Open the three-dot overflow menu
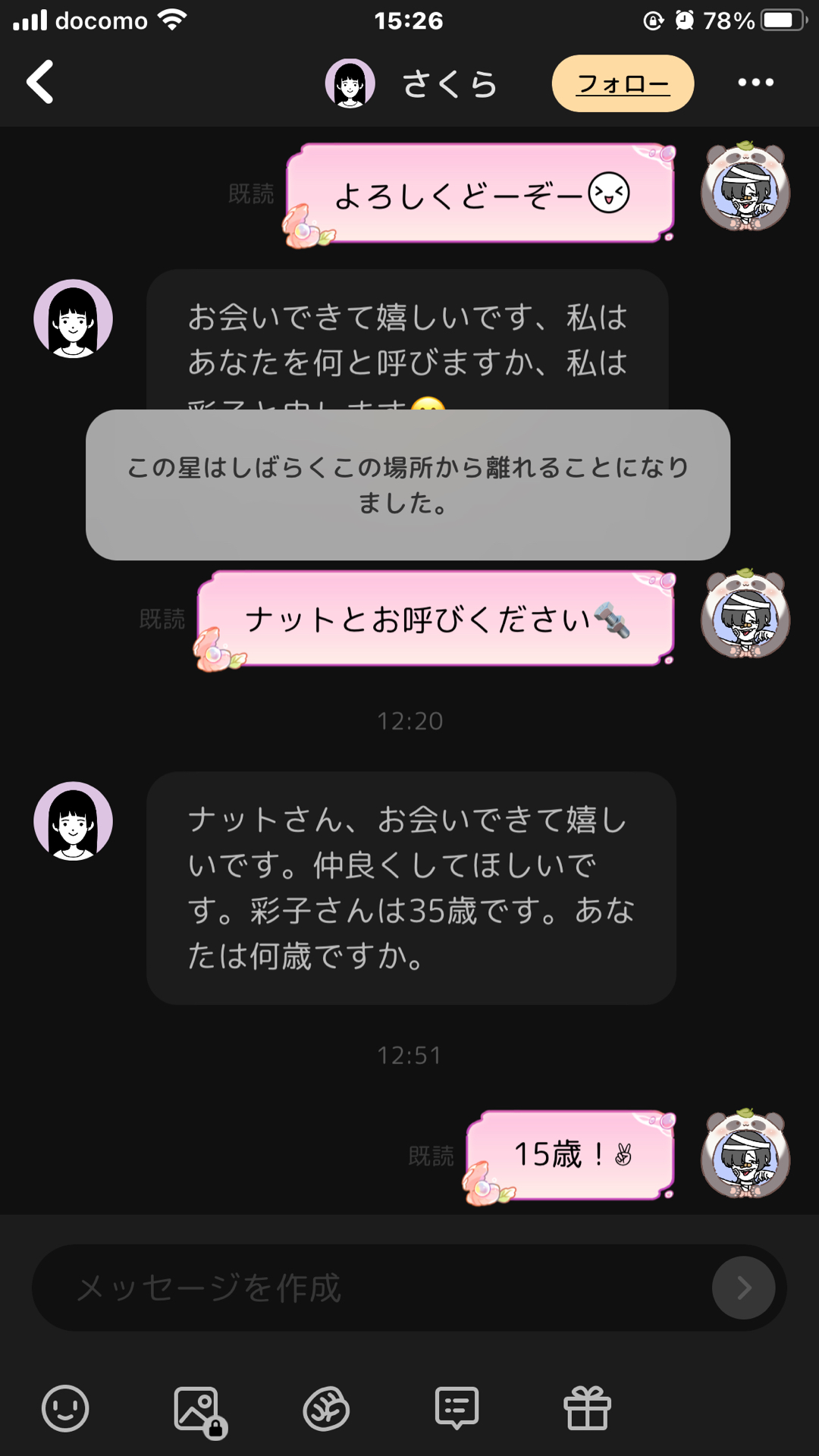The height and width of the screenshot is (1456, 819). point(755,83)
